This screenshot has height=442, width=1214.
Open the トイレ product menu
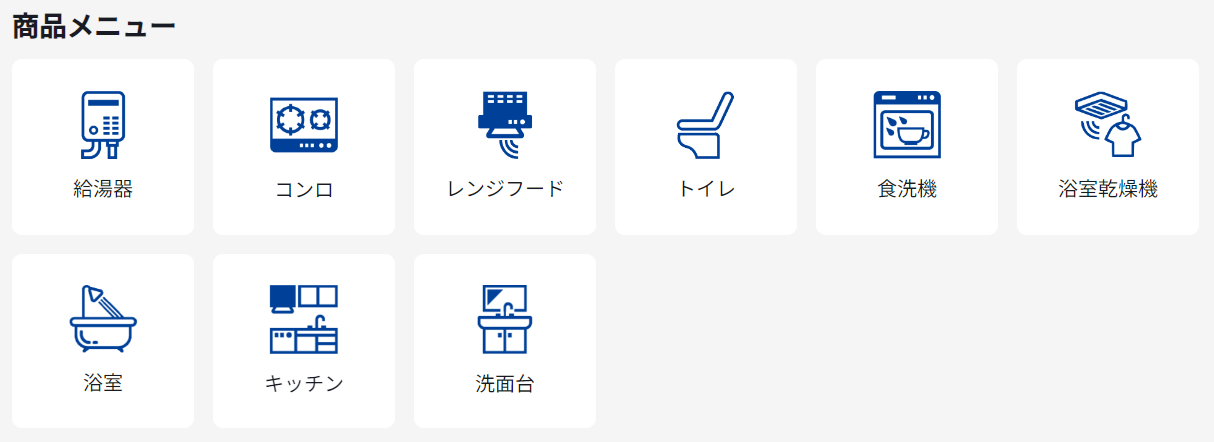[706, 147]
